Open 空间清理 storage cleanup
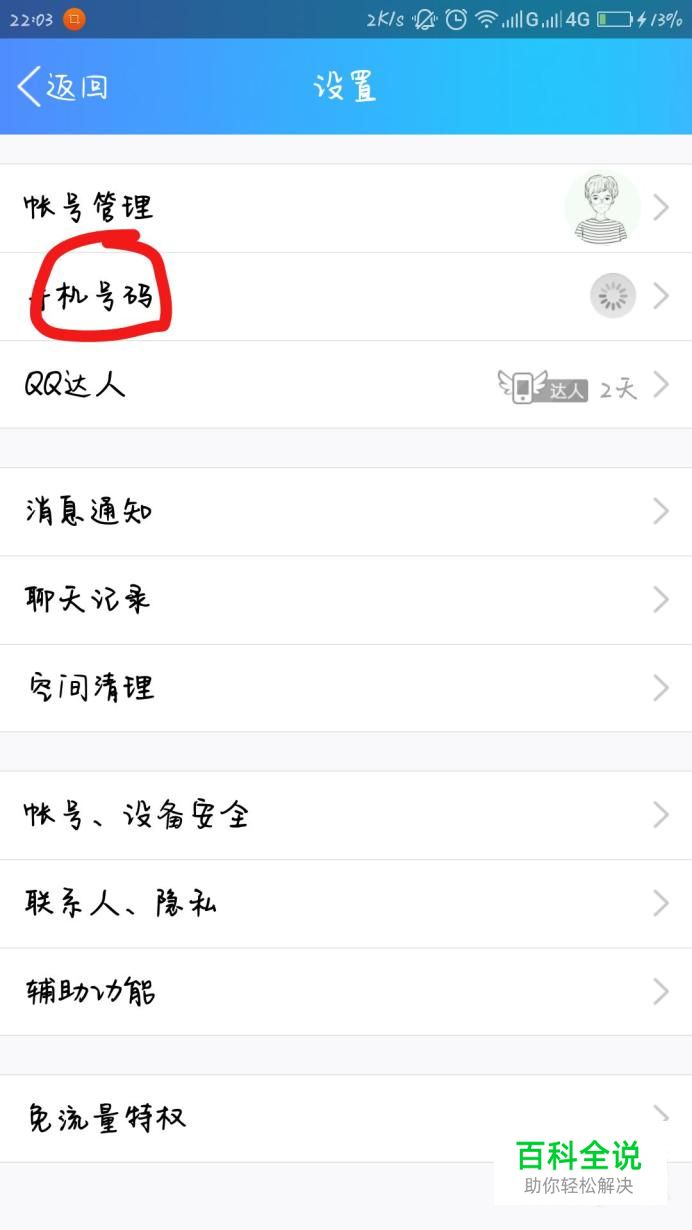This screenshot has height=1230, width=692. pyautogui.click(x=346, y=688)
